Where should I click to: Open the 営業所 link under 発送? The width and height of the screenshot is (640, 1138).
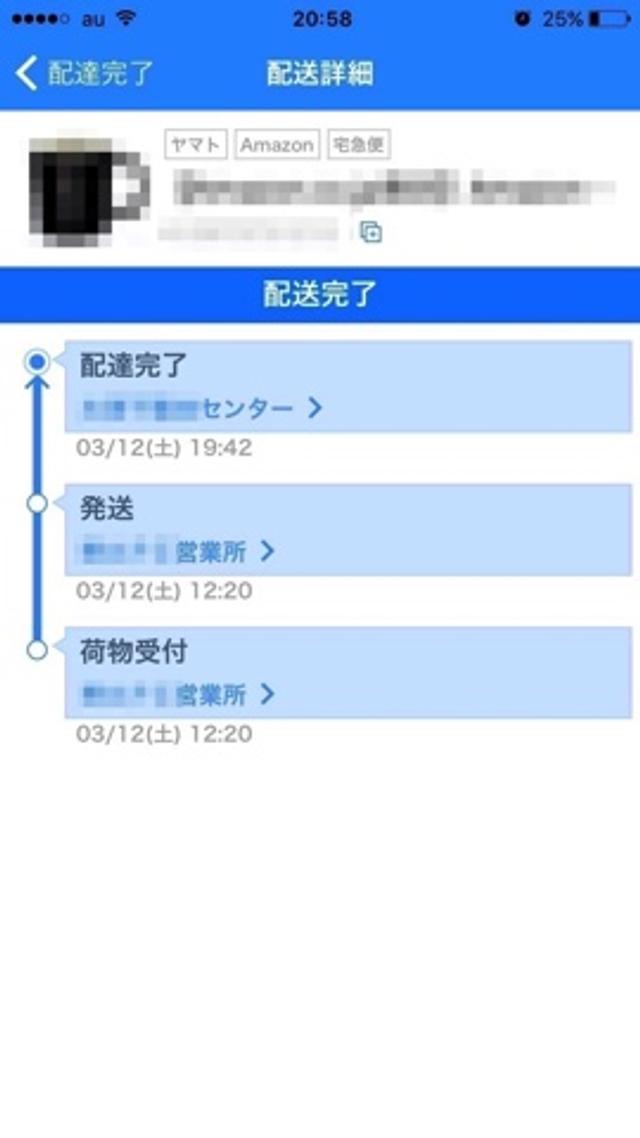180,551
